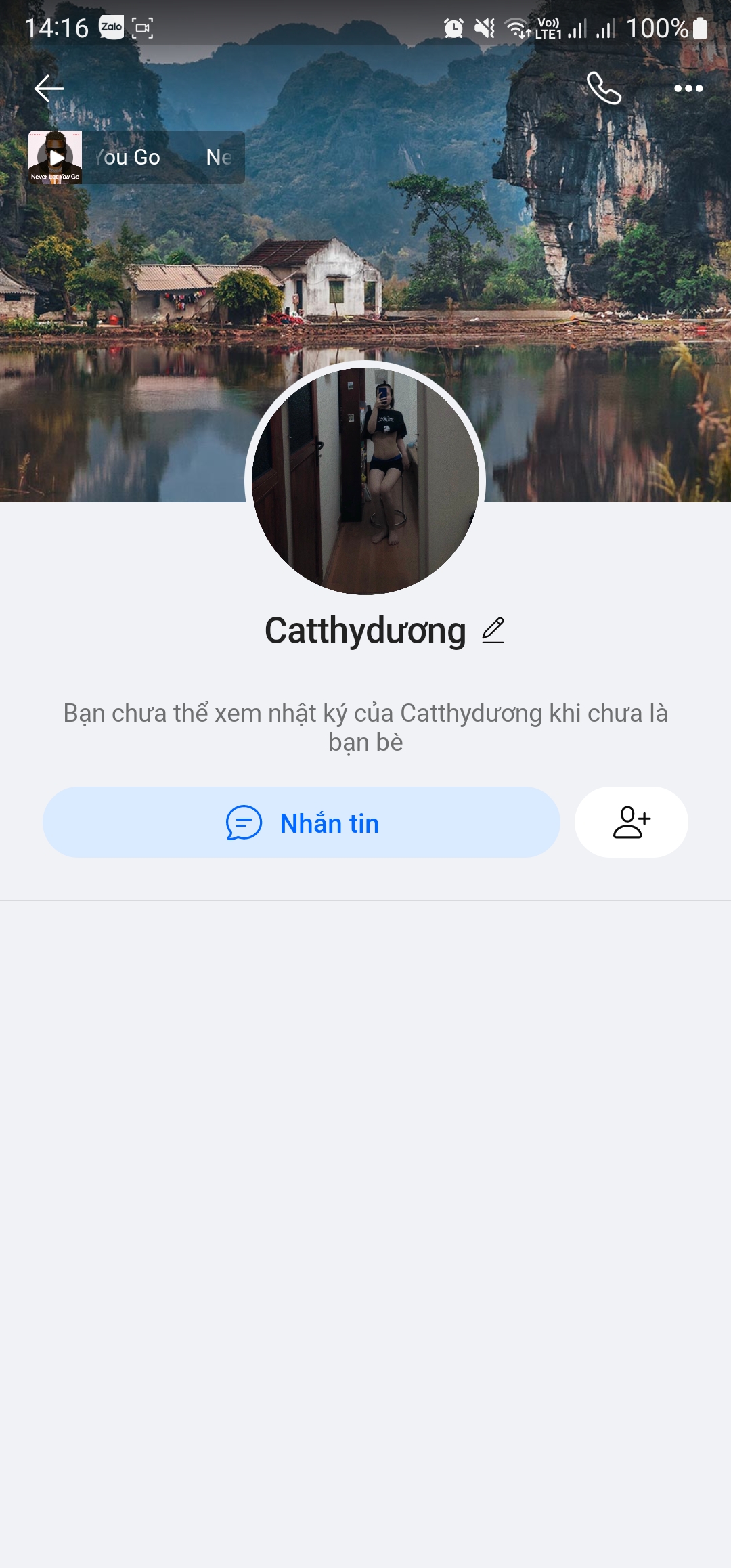Open the three-dot overflow menu
This screenshot has width=731, height=1568.
(x=688, y=88)
